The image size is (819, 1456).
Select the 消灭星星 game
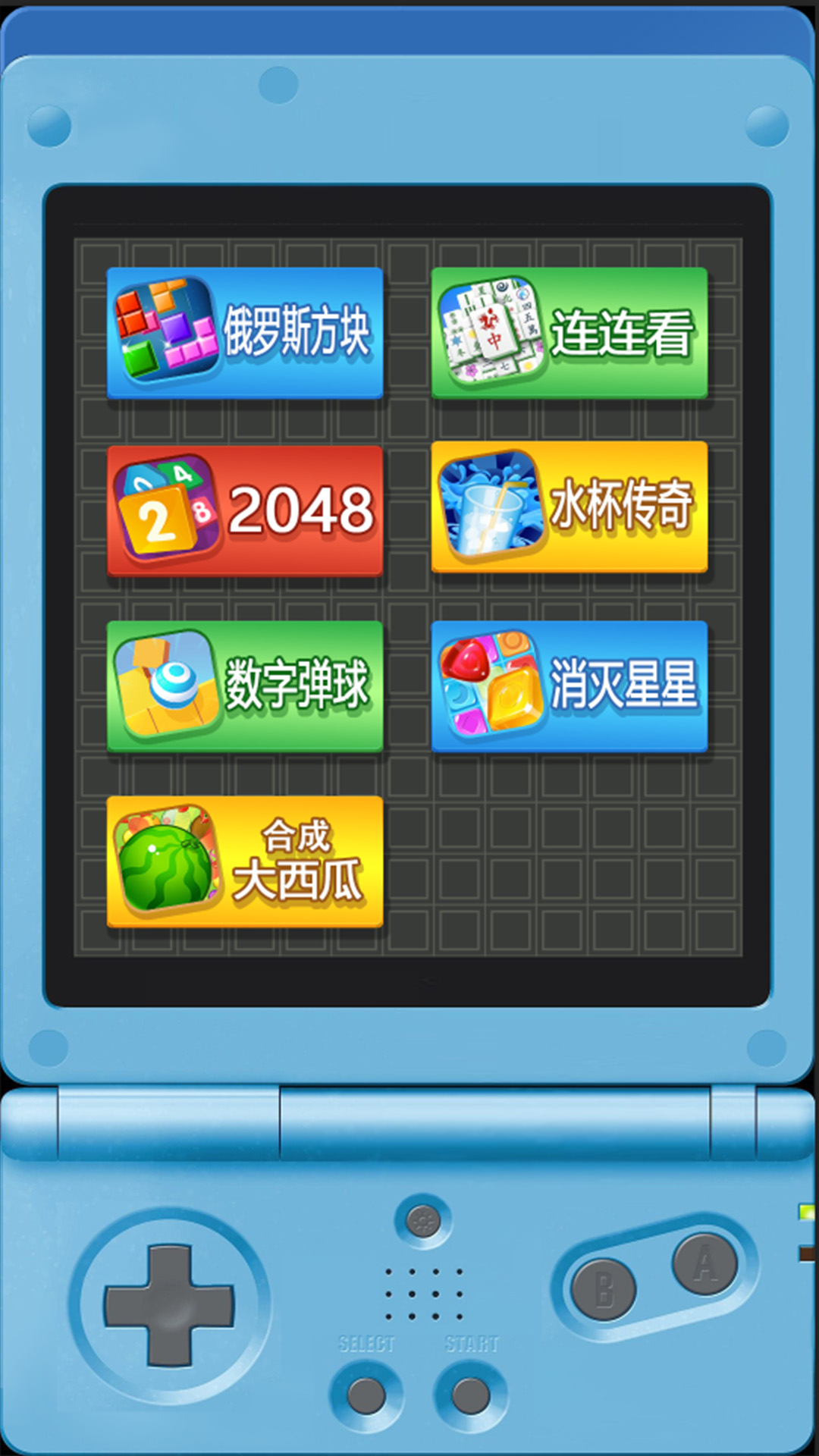[569, 686]
